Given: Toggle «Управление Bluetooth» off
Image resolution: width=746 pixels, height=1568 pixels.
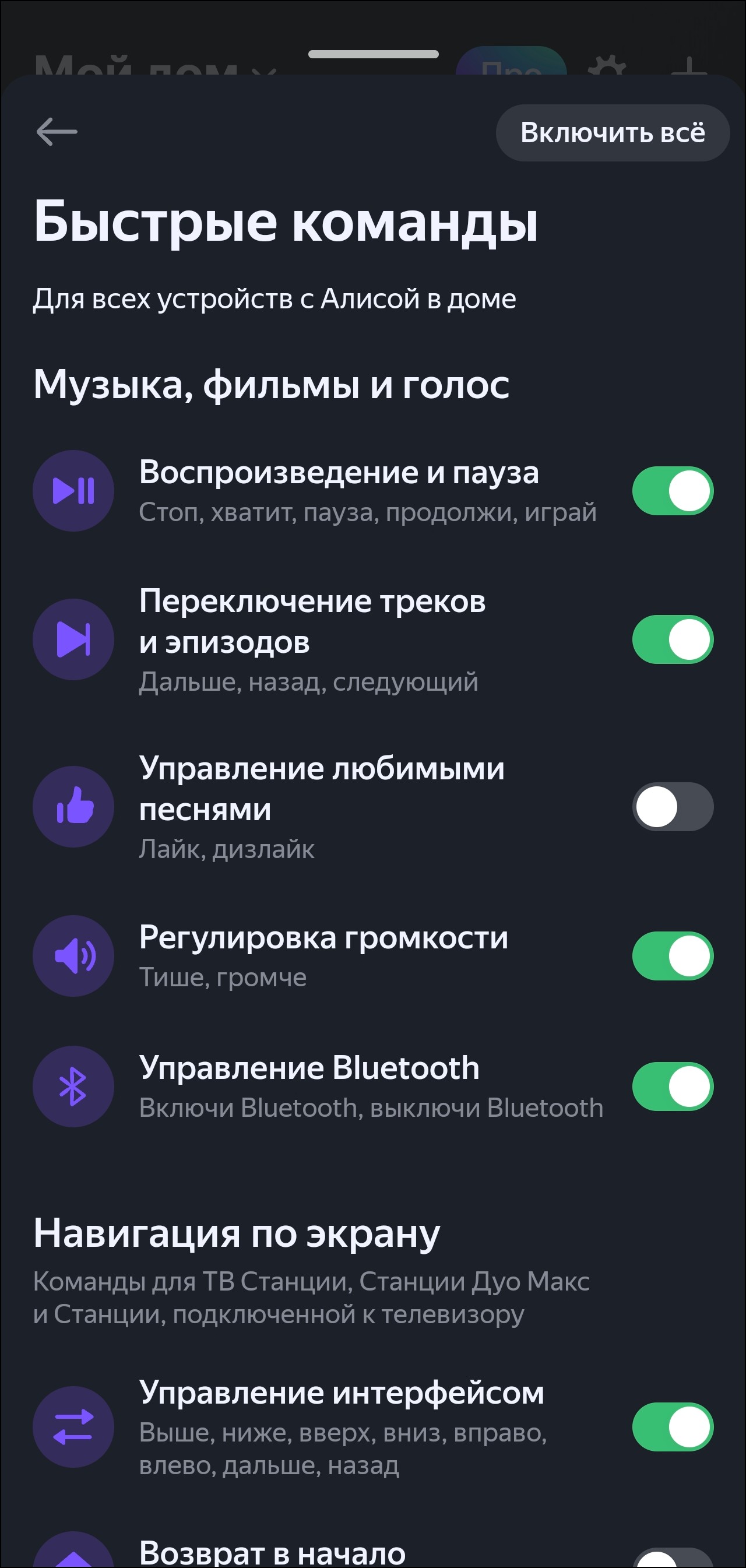Looking at the screenshot, I should 673,1087.
